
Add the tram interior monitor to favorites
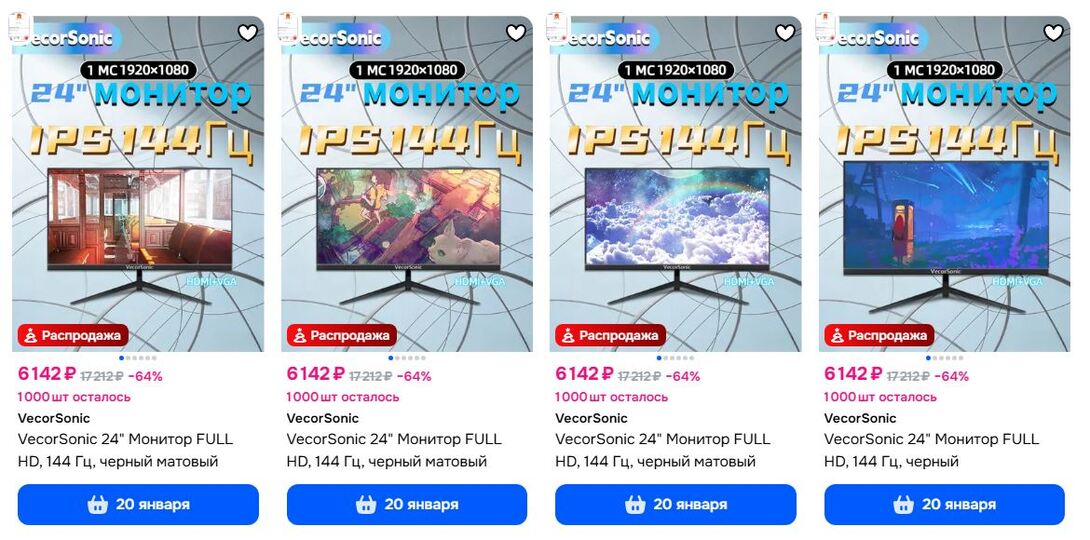[247, 33]
